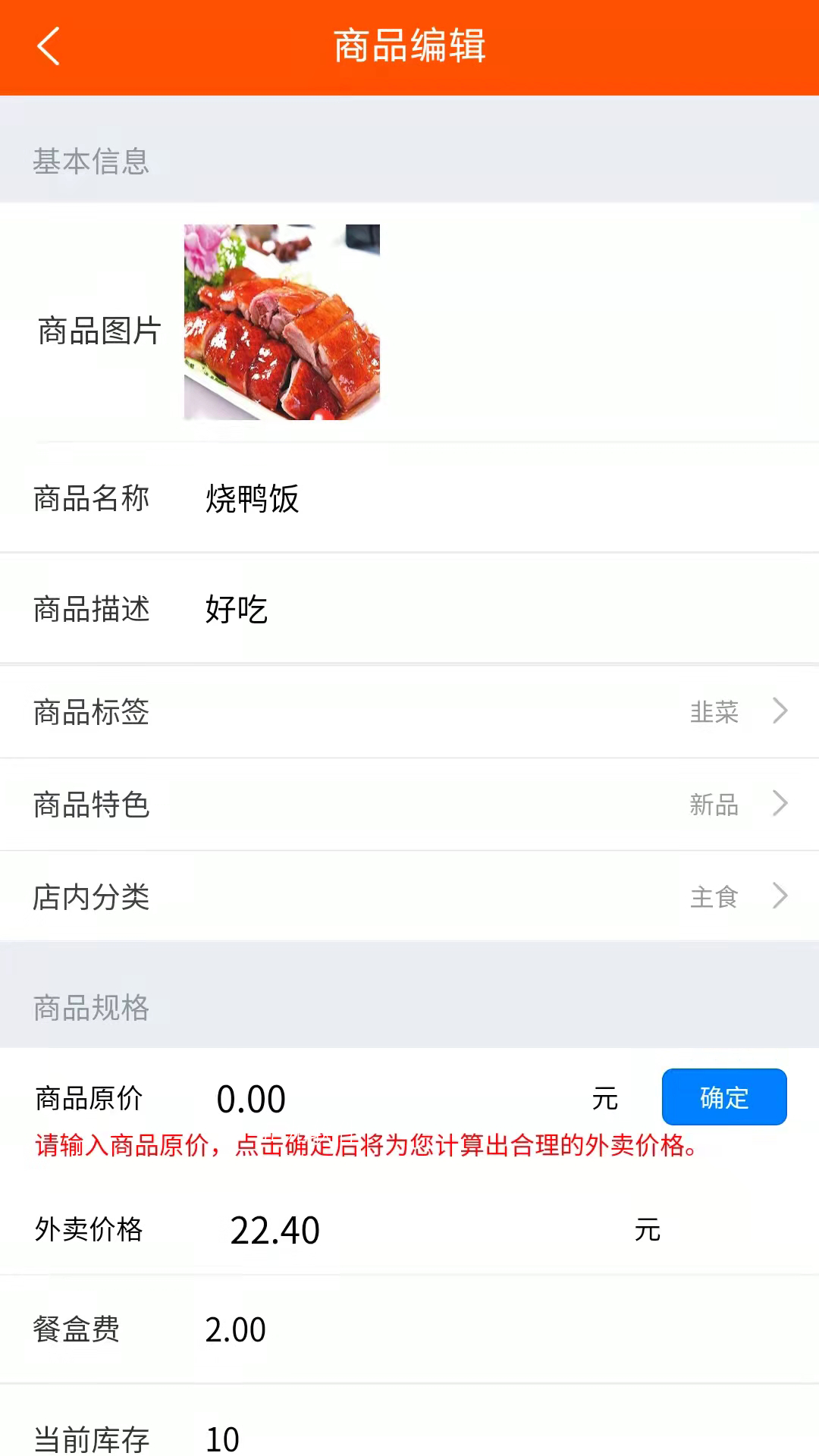
Task: Open the 商品标签 row
Action: click(x=409, y=712)
